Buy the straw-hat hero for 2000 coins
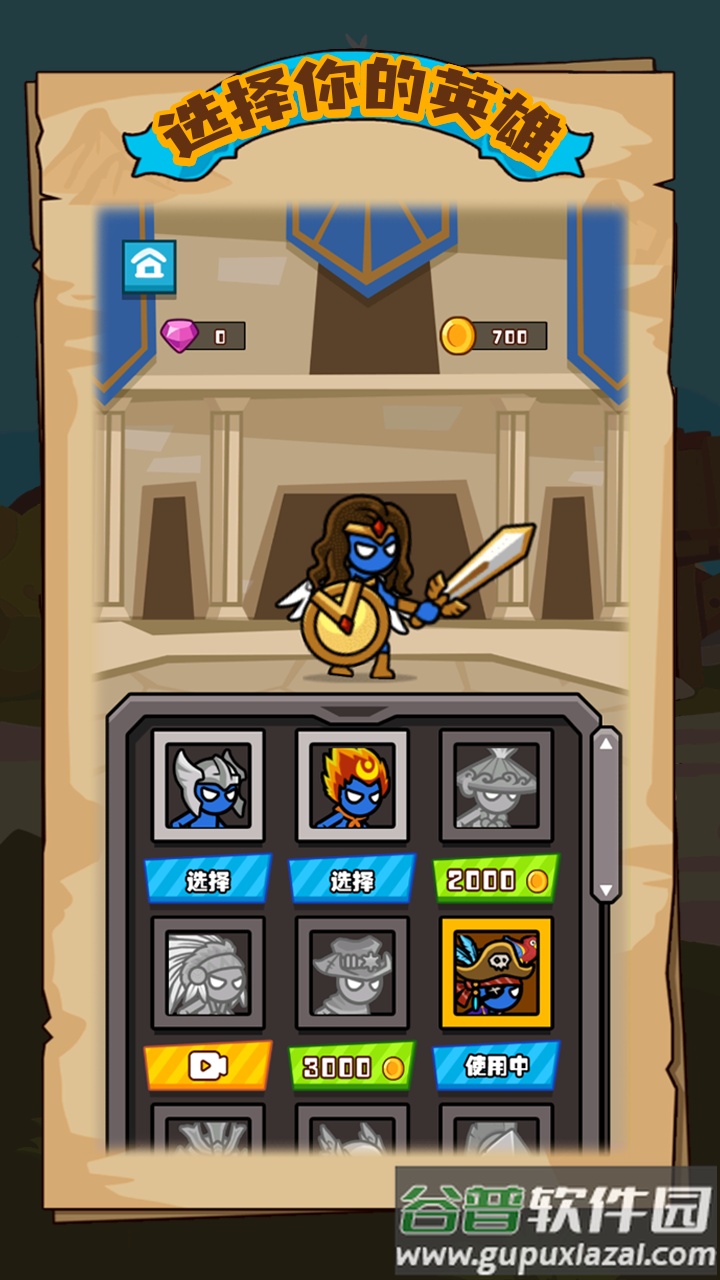The height and width of the screenshot is (1280, 720). [x=496, y=880]
